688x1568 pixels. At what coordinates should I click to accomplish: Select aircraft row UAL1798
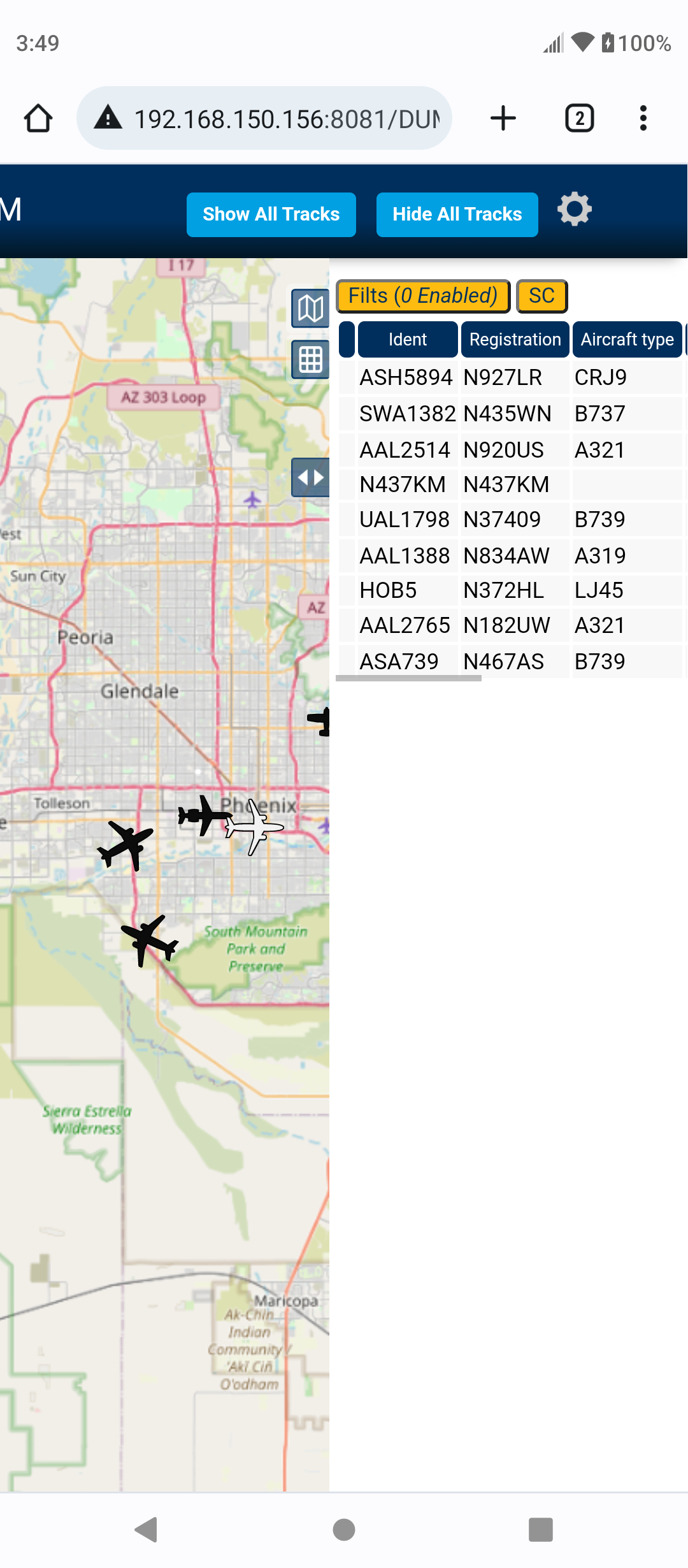point(510,519)
